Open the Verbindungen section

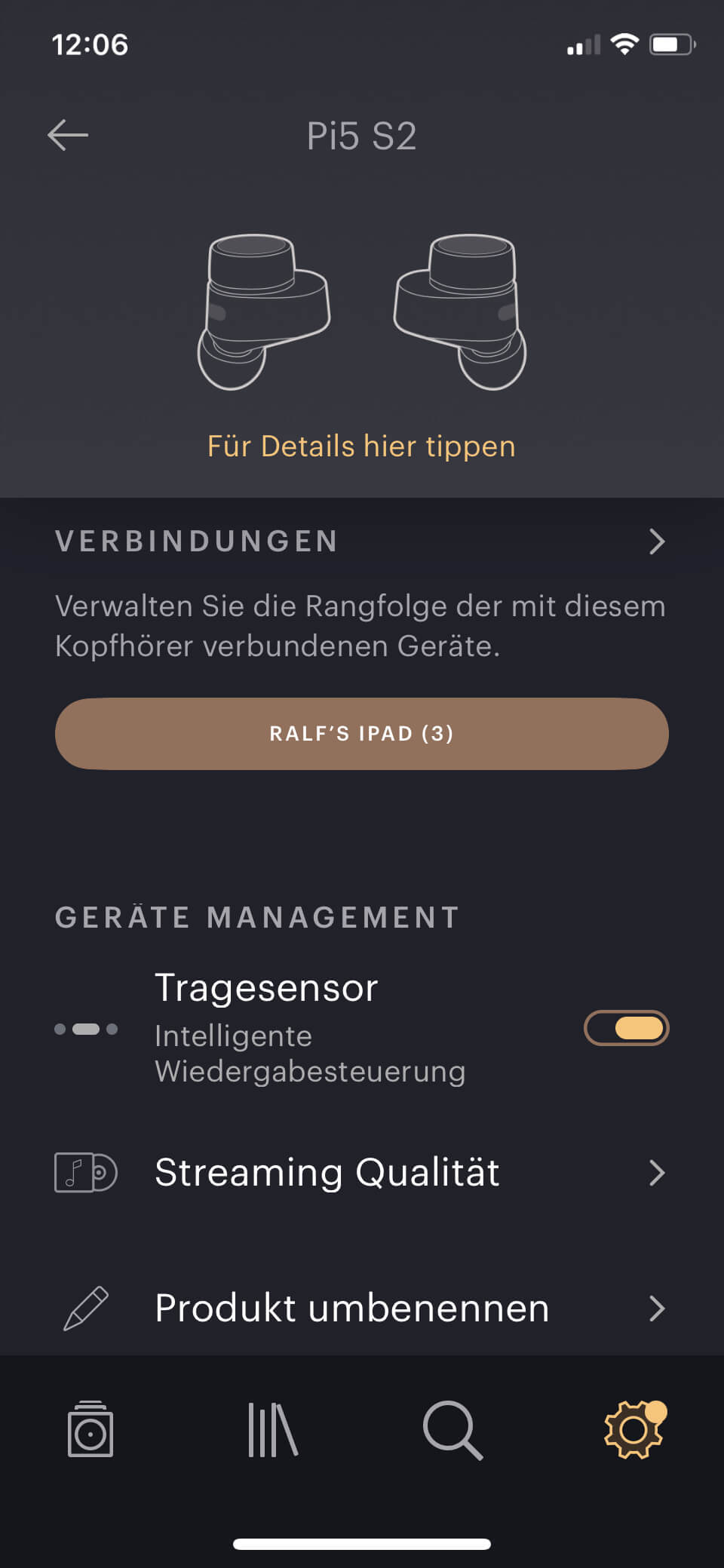(x=360, y=542)
